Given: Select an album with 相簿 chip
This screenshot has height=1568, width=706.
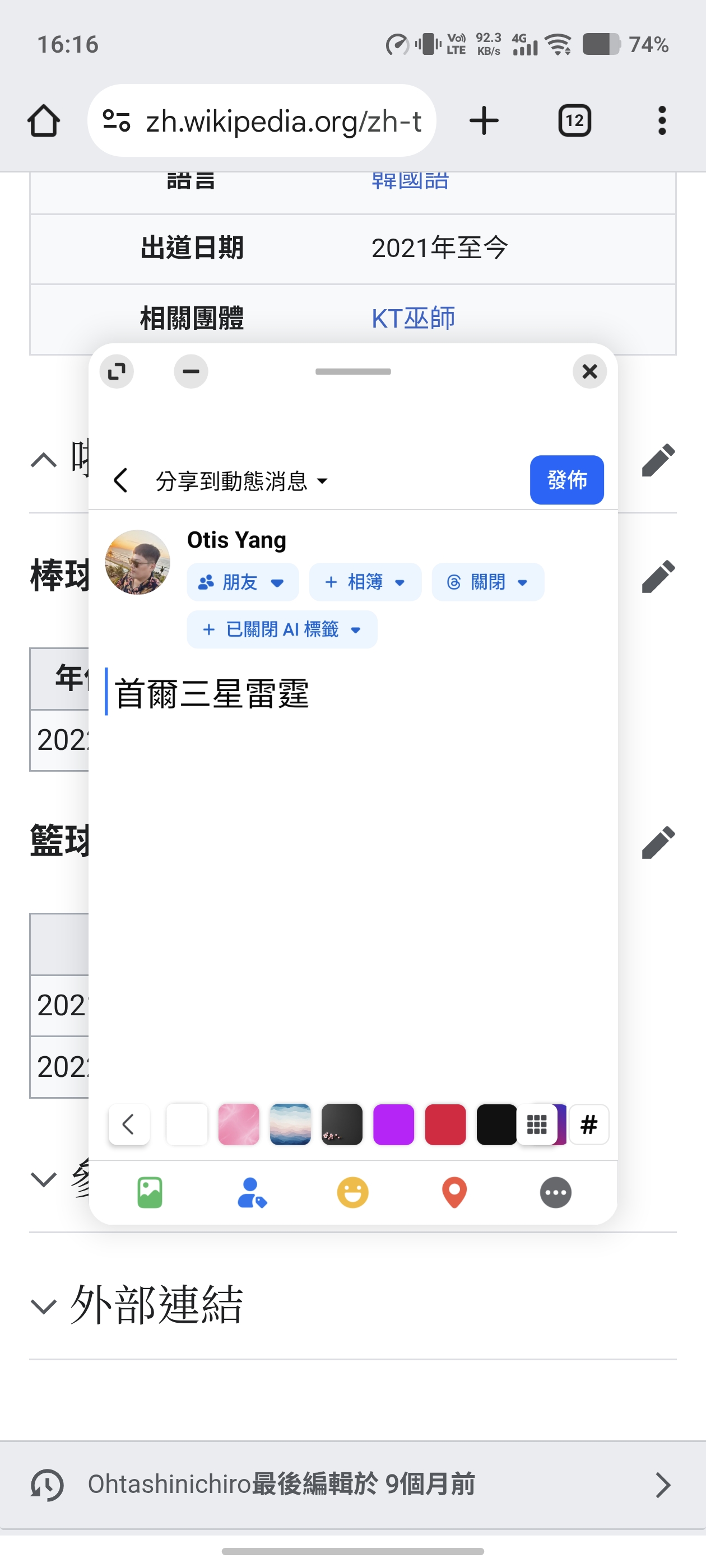Looking at the screenshot, I should (364, 582).
